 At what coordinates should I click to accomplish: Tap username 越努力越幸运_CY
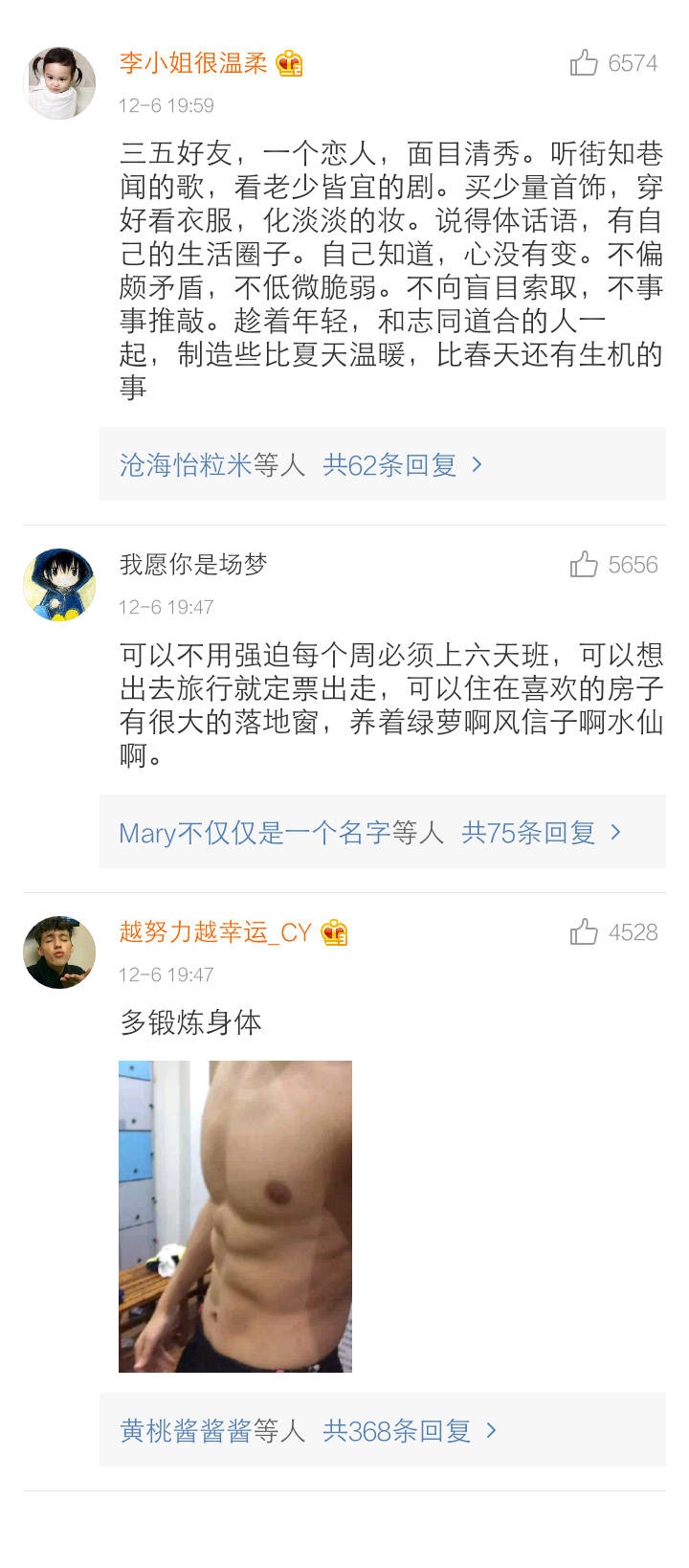click(x=215, y=932)
